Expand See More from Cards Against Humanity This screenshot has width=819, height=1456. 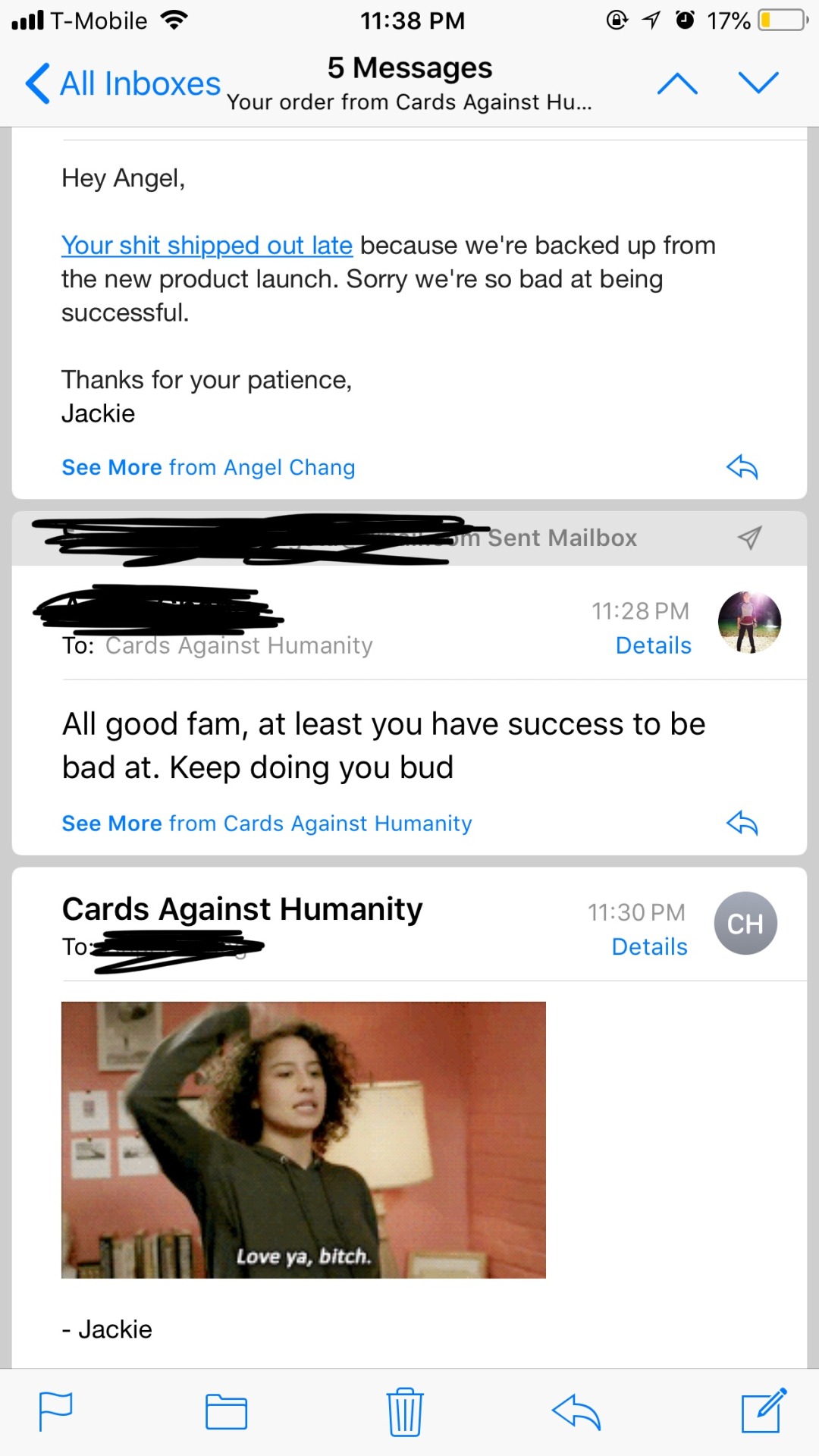[x=267, y=824]
